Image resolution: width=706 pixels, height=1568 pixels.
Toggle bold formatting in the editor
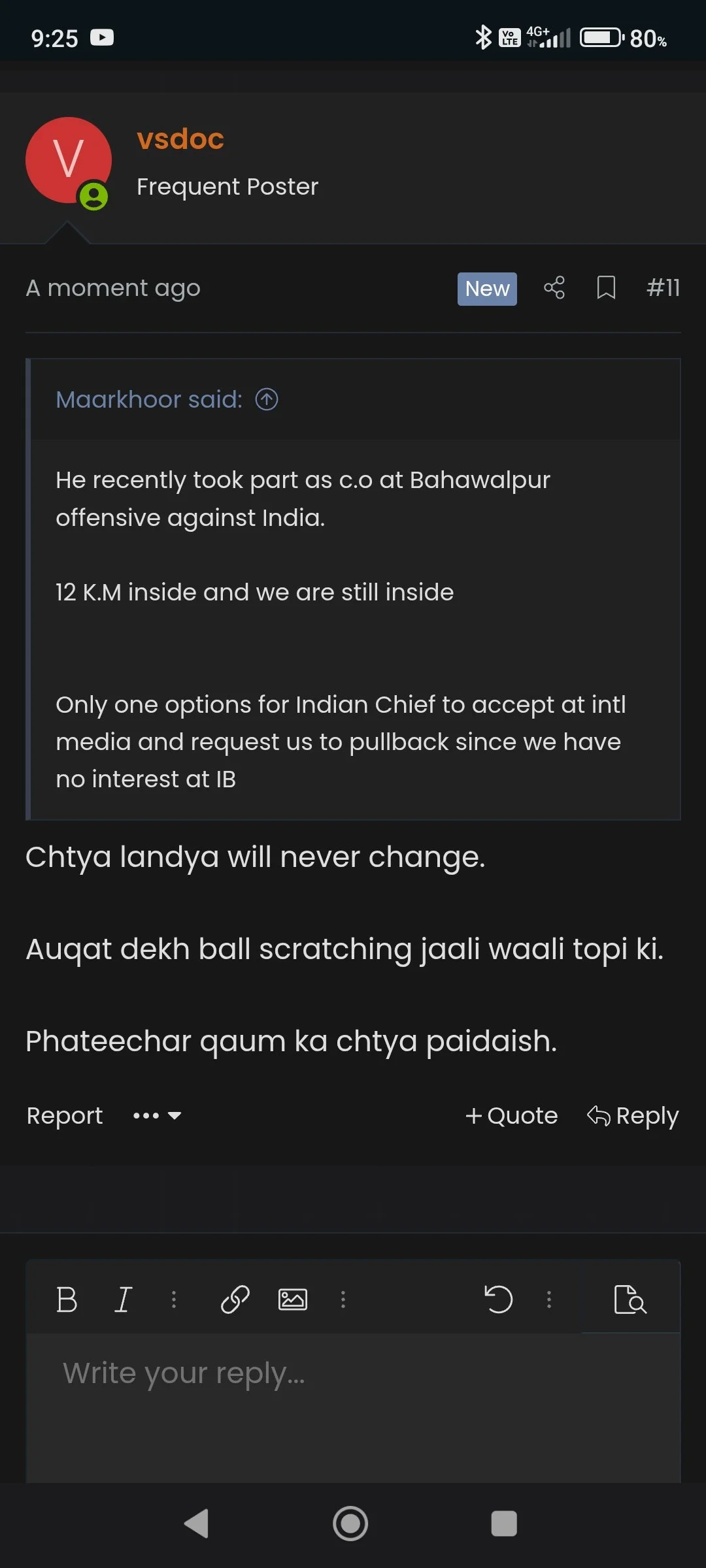click(67, 1299)
